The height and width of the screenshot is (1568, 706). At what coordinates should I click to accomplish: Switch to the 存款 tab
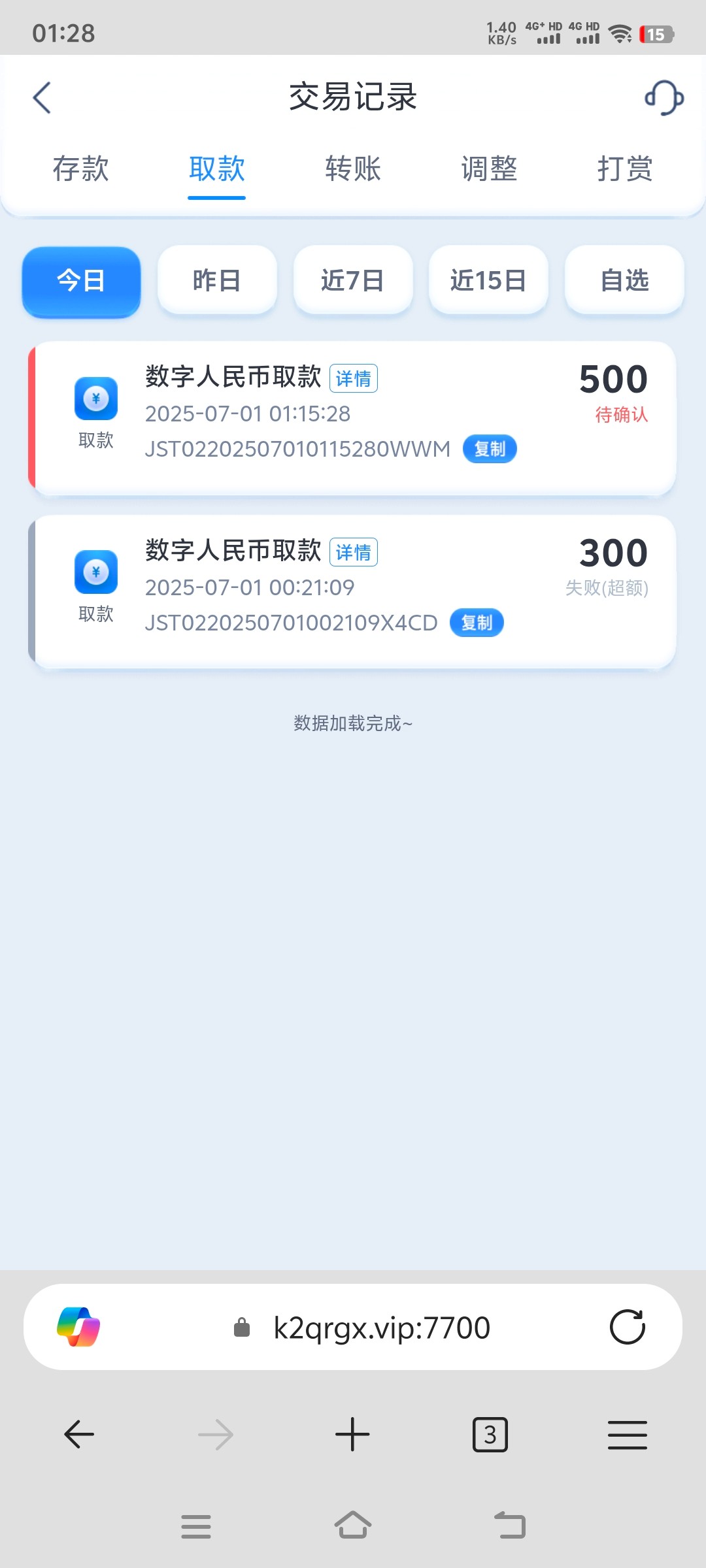(80, 169)
